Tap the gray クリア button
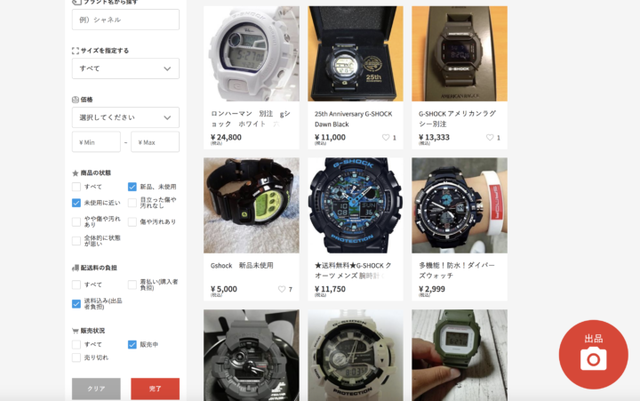This screenshot has height=401, width=640. [96, 388]
